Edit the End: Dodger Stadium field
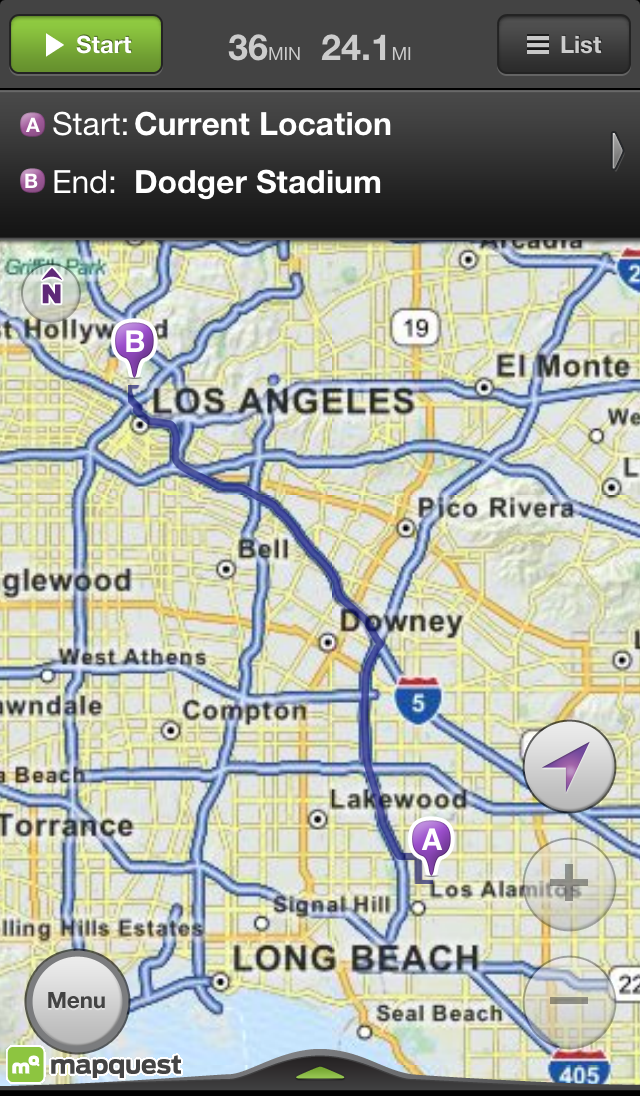Viewport: 640px width, 1096px height. (x=257, y=183)
